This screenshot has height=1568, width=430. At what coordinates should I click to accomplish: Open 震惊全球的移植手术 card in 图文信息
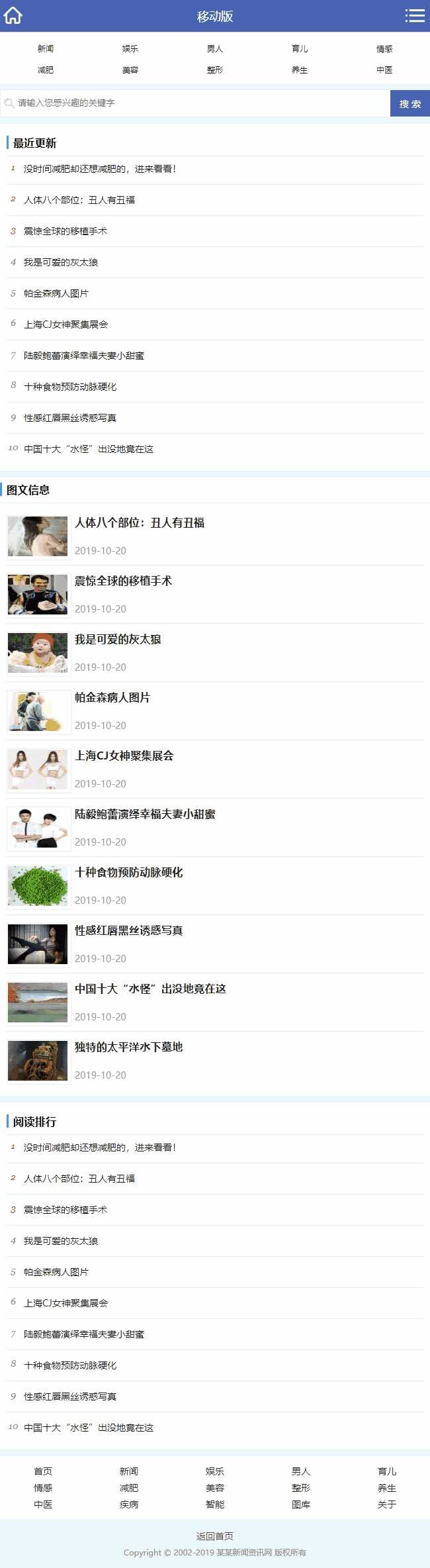click(123, 581)
